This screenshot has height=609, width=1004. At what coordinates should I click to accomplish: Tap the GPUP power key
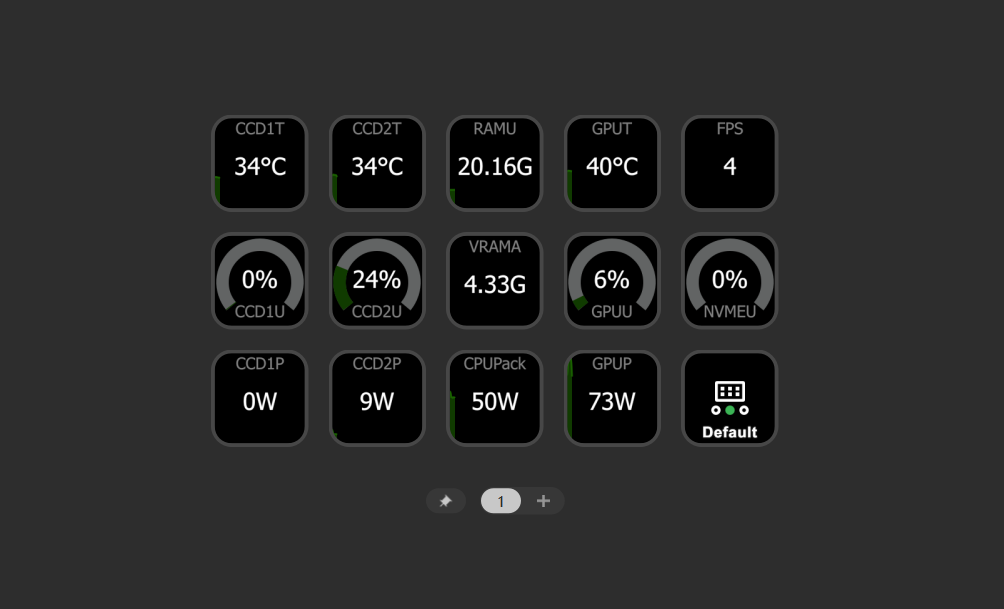pos(612,398)
